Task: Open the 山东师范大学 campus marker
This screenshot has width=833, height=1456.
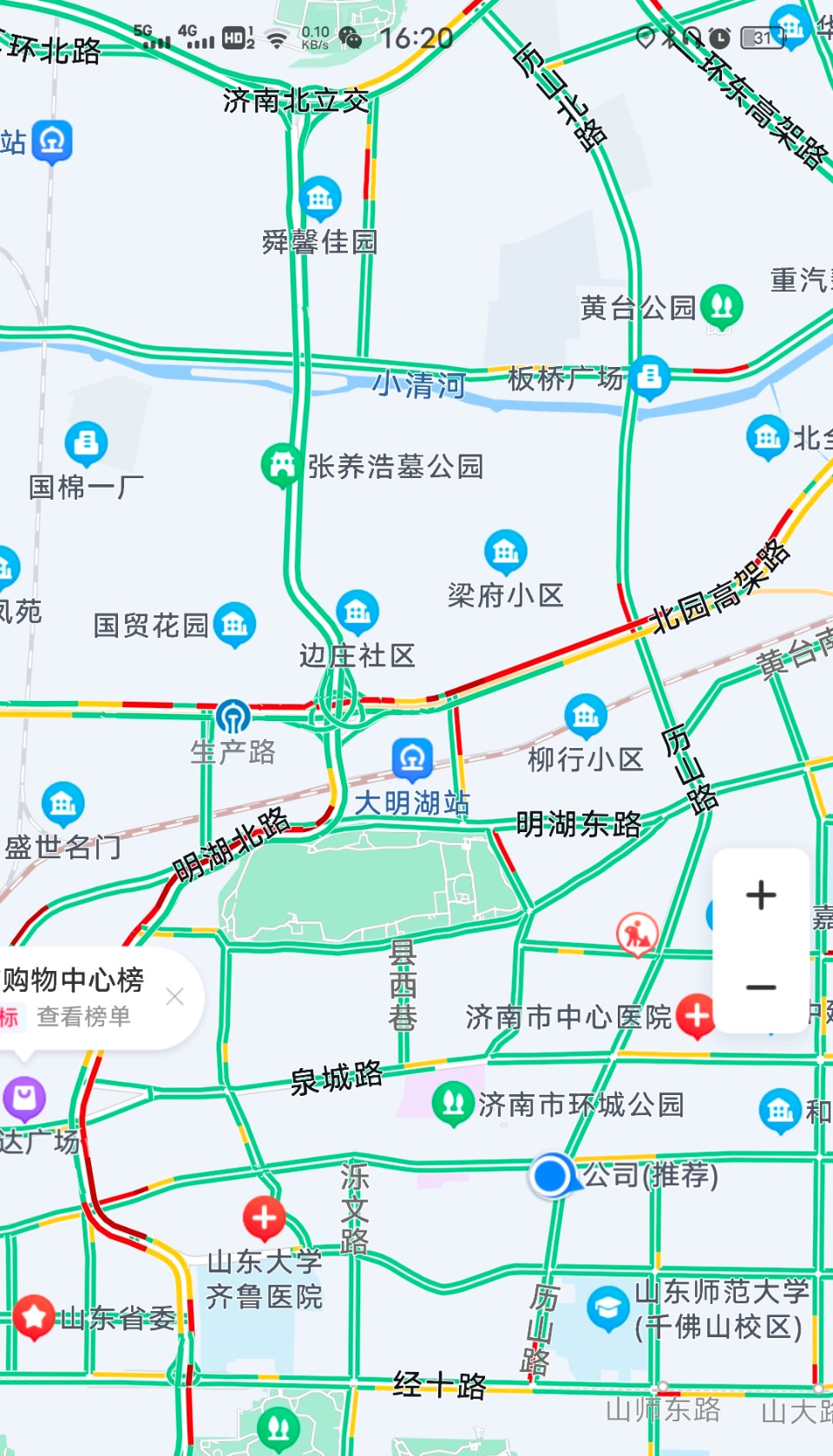Action: pyautogui.click(x=607, y=1308)
